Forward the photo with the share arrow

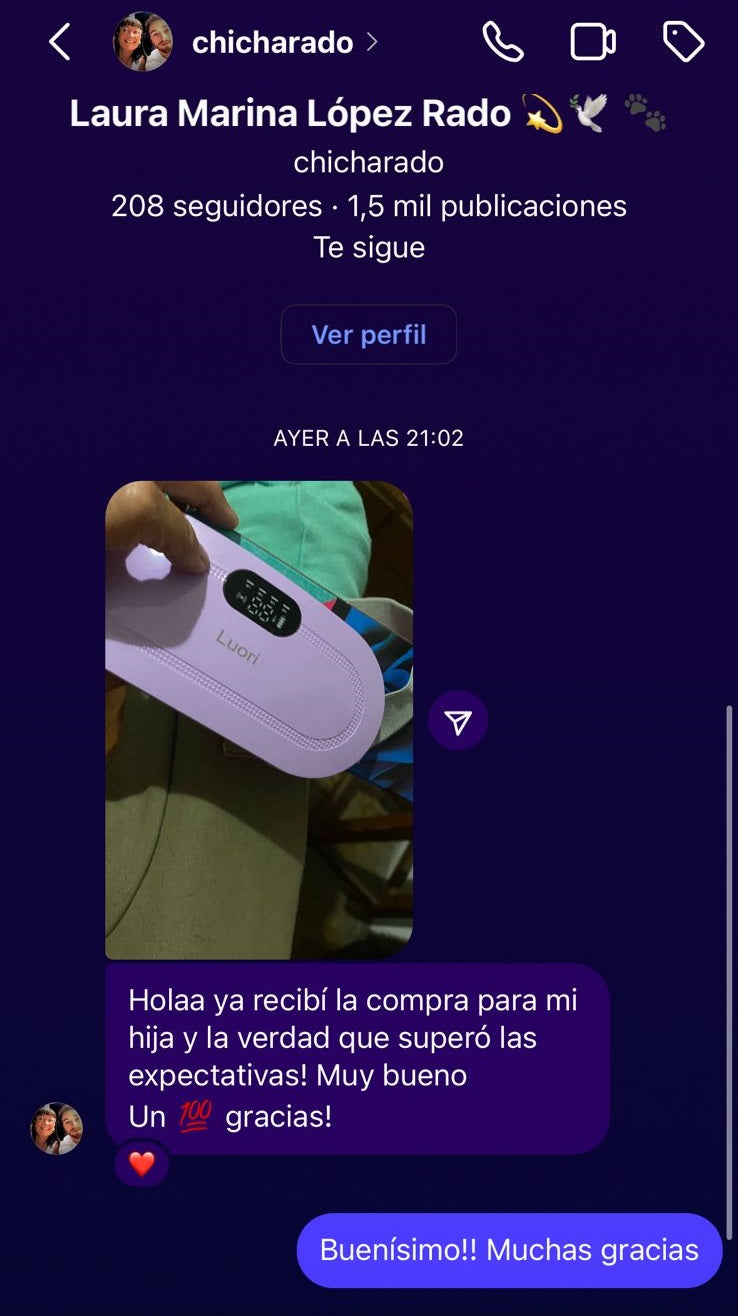coord(458,721)
